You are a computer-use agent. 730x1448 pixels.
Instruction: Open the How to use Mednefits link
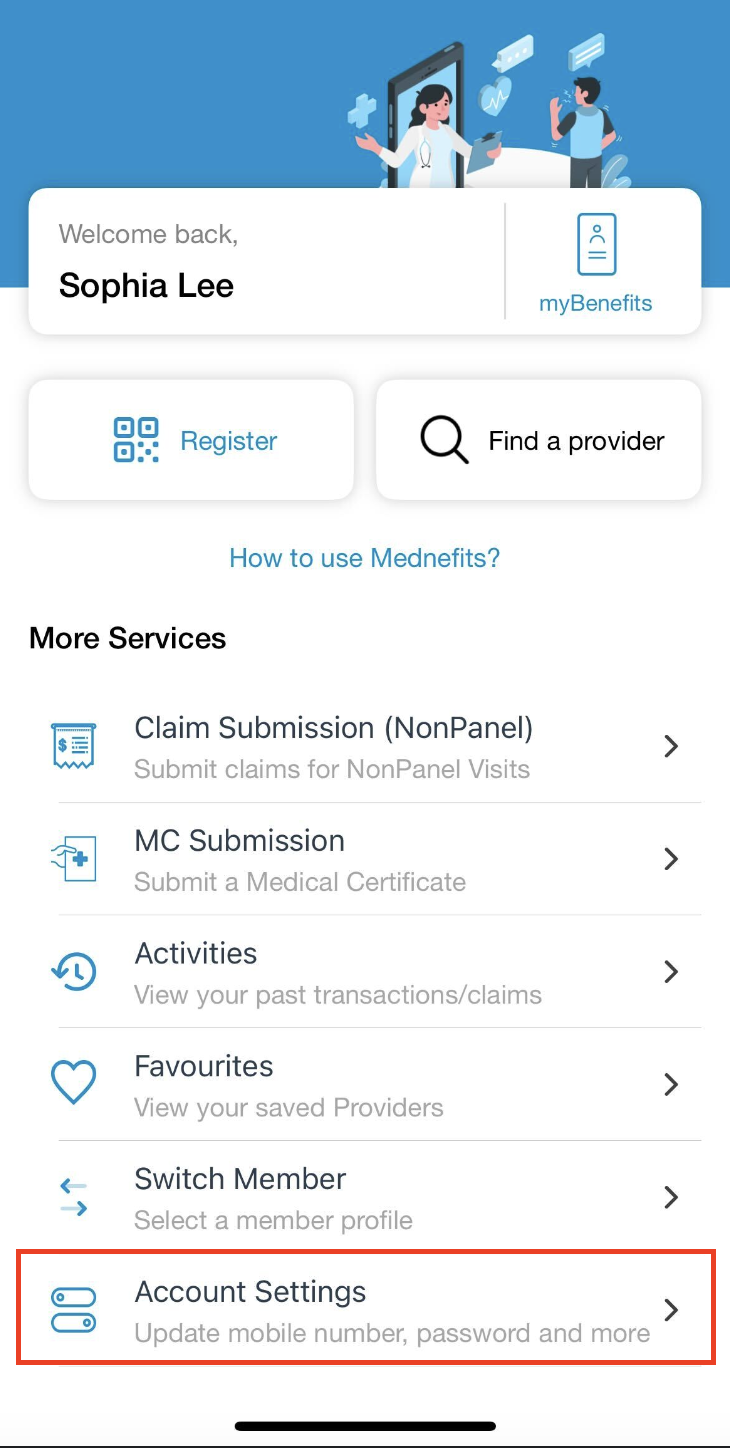tap(365, 557)
